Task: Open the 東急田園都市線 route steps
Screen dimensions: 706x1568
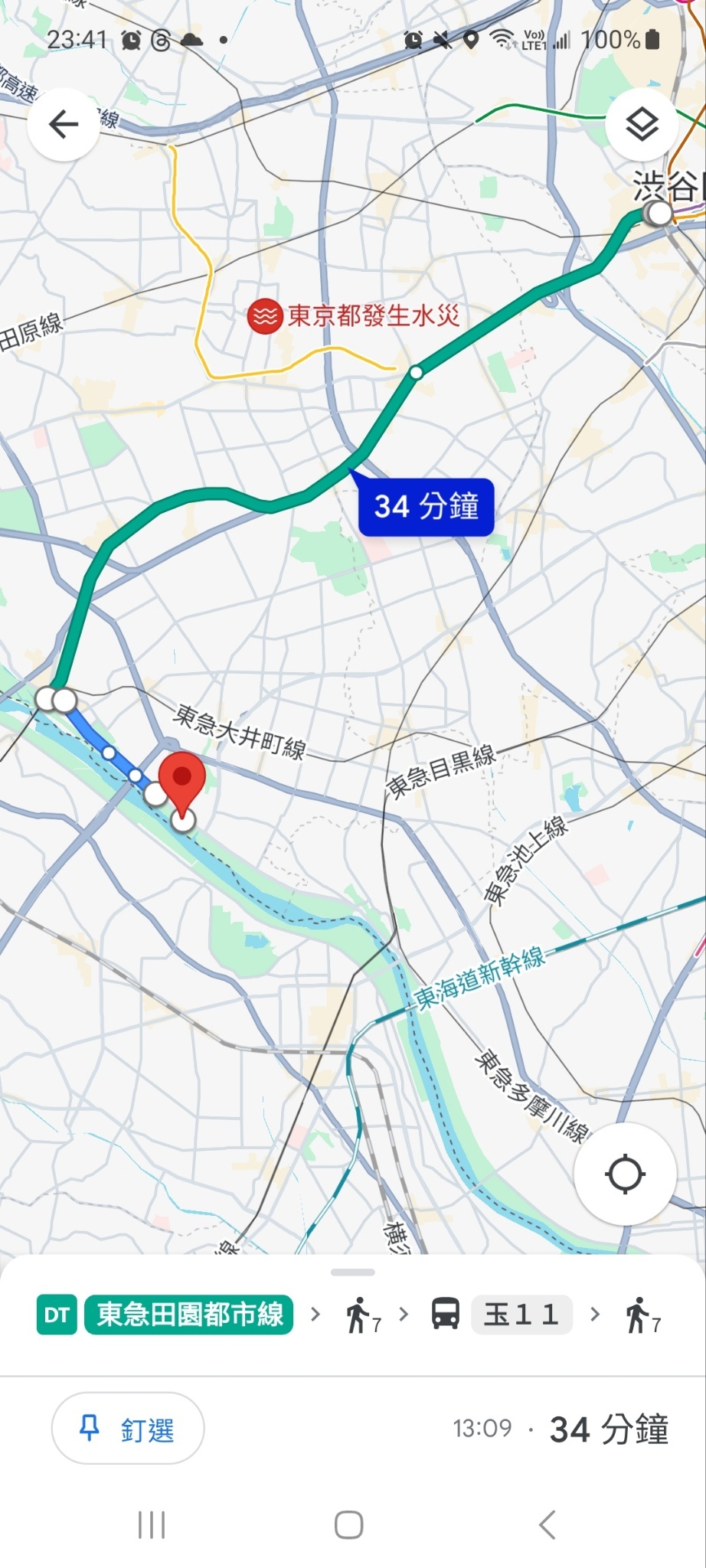Action: (188, 1315)
